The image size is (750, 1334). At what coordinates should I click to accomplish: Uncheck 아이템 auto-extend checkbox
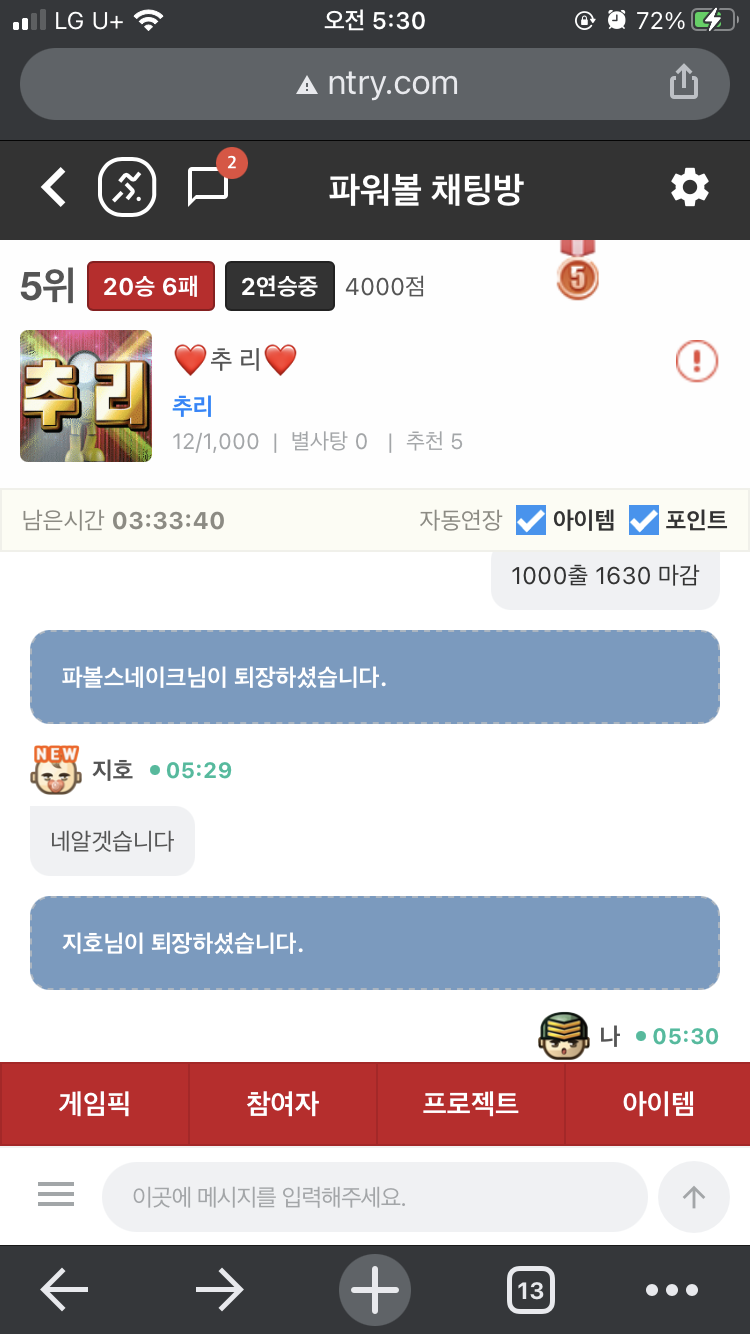point(531,520)
